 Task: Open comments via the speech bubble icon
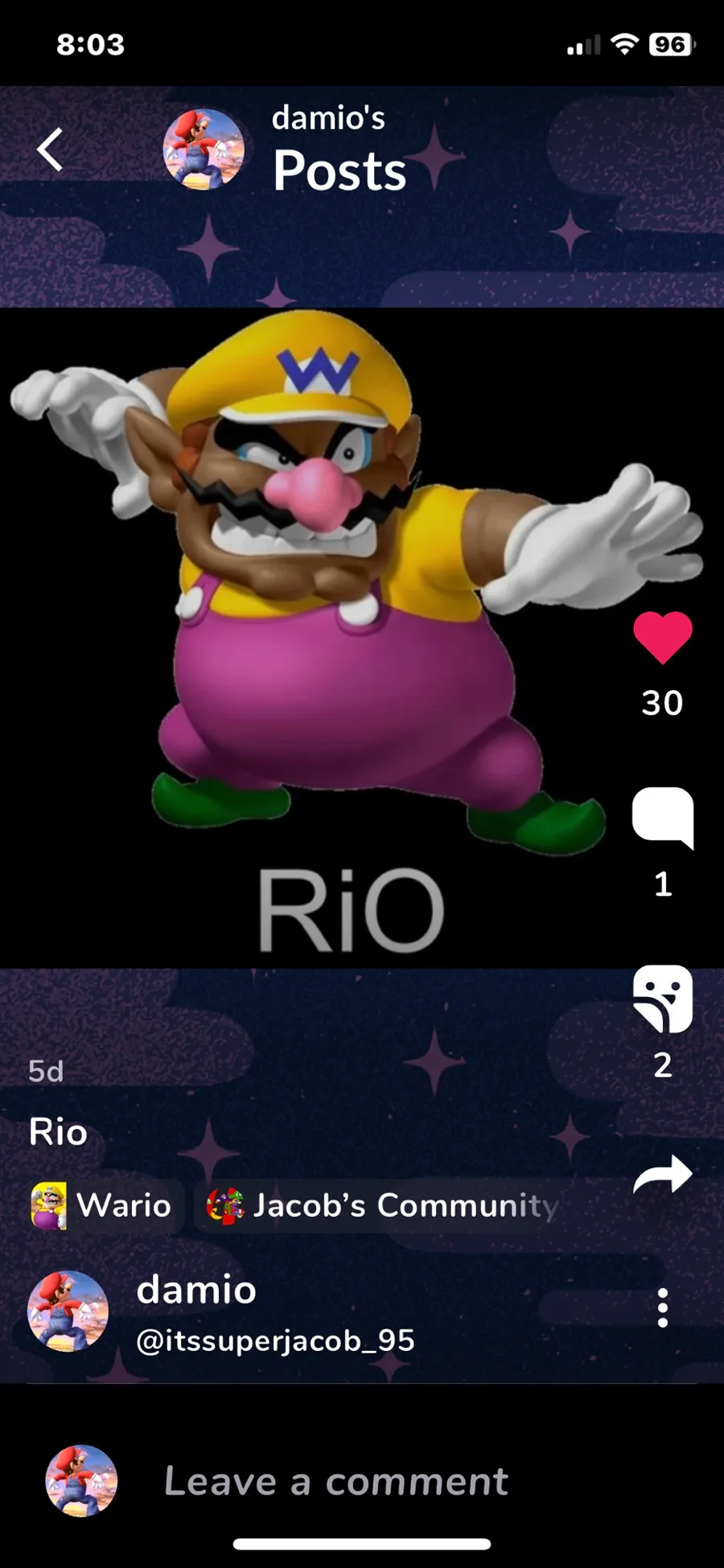point(662,817)
